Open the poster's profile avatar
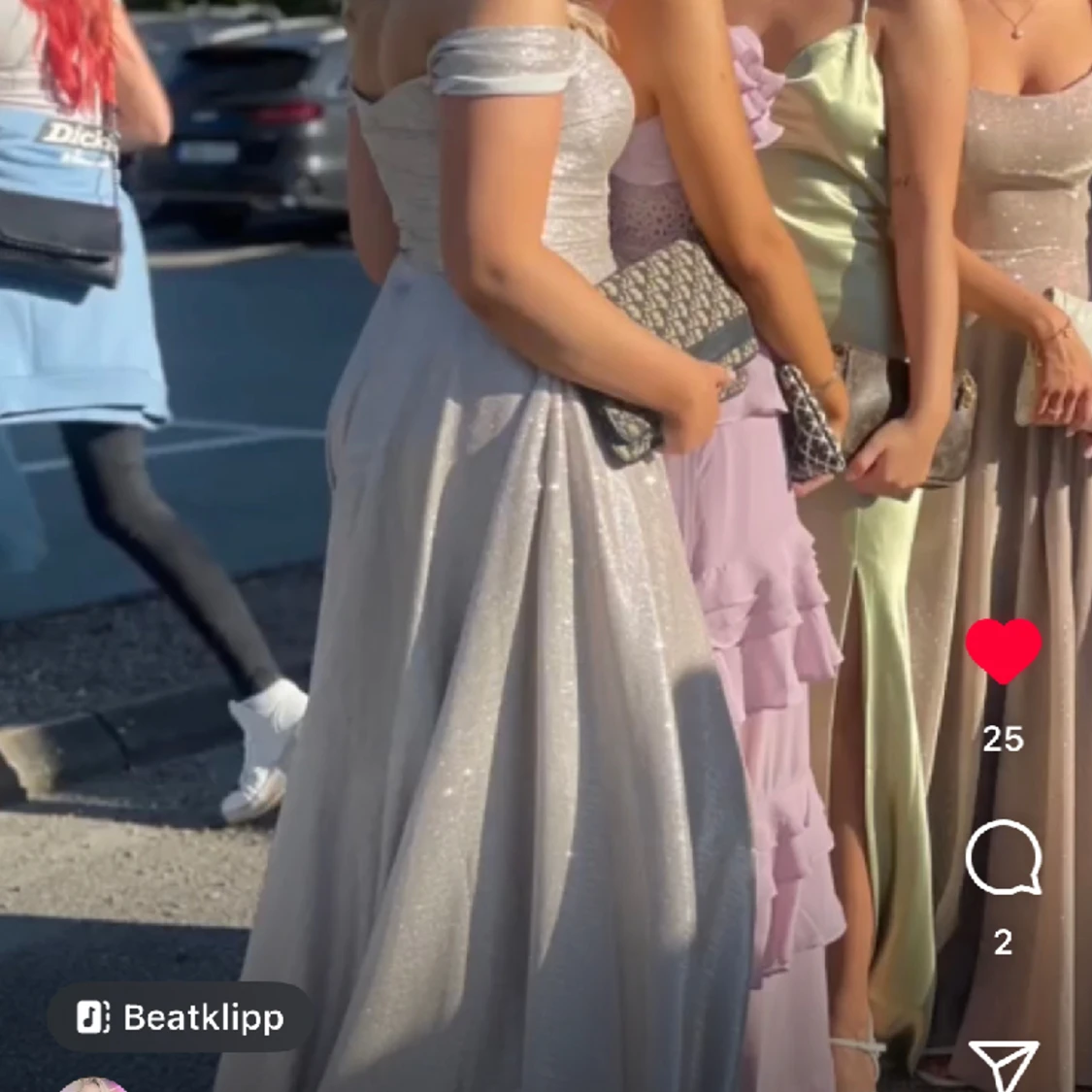 pos(93,1085)
